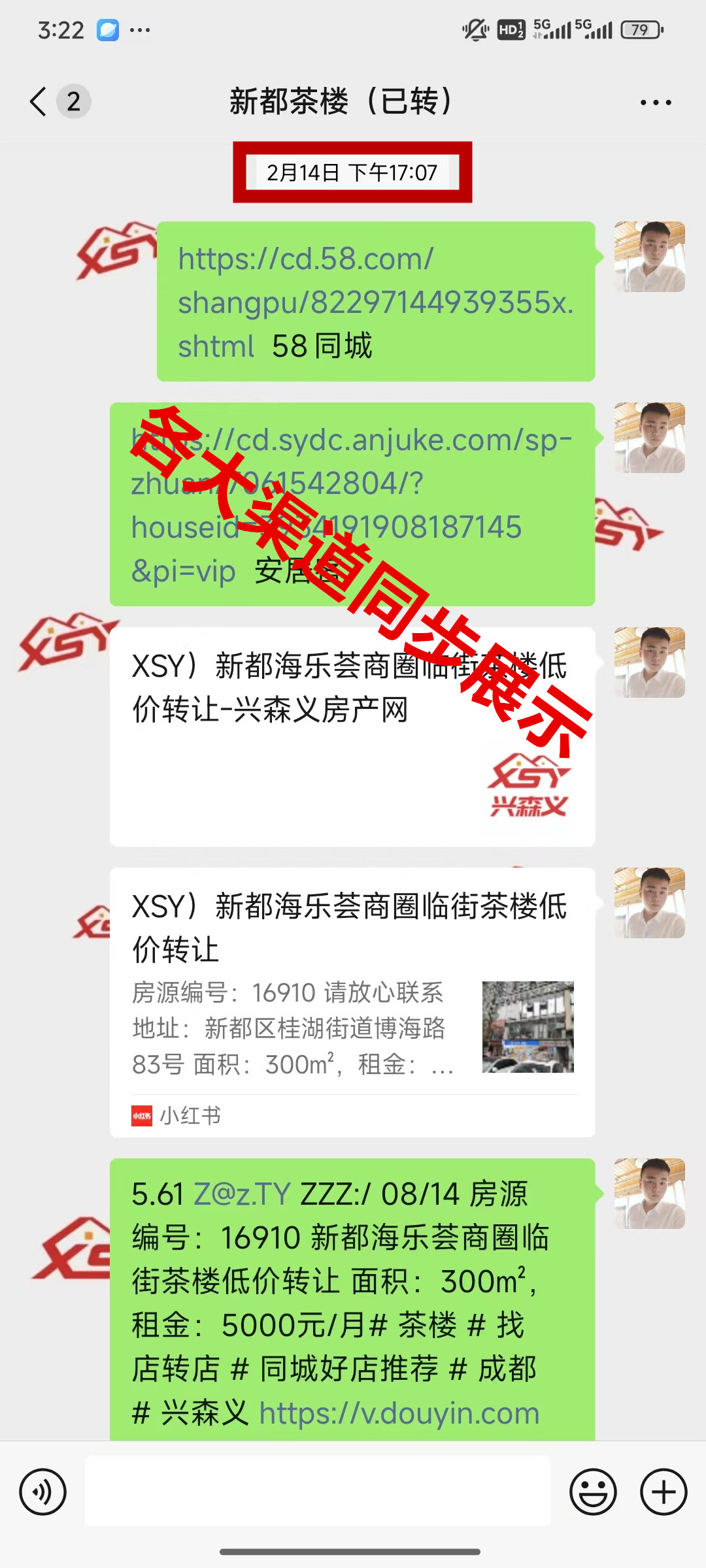
Task: Open the plus attachments menu
Action: [x=664, y=1492]
